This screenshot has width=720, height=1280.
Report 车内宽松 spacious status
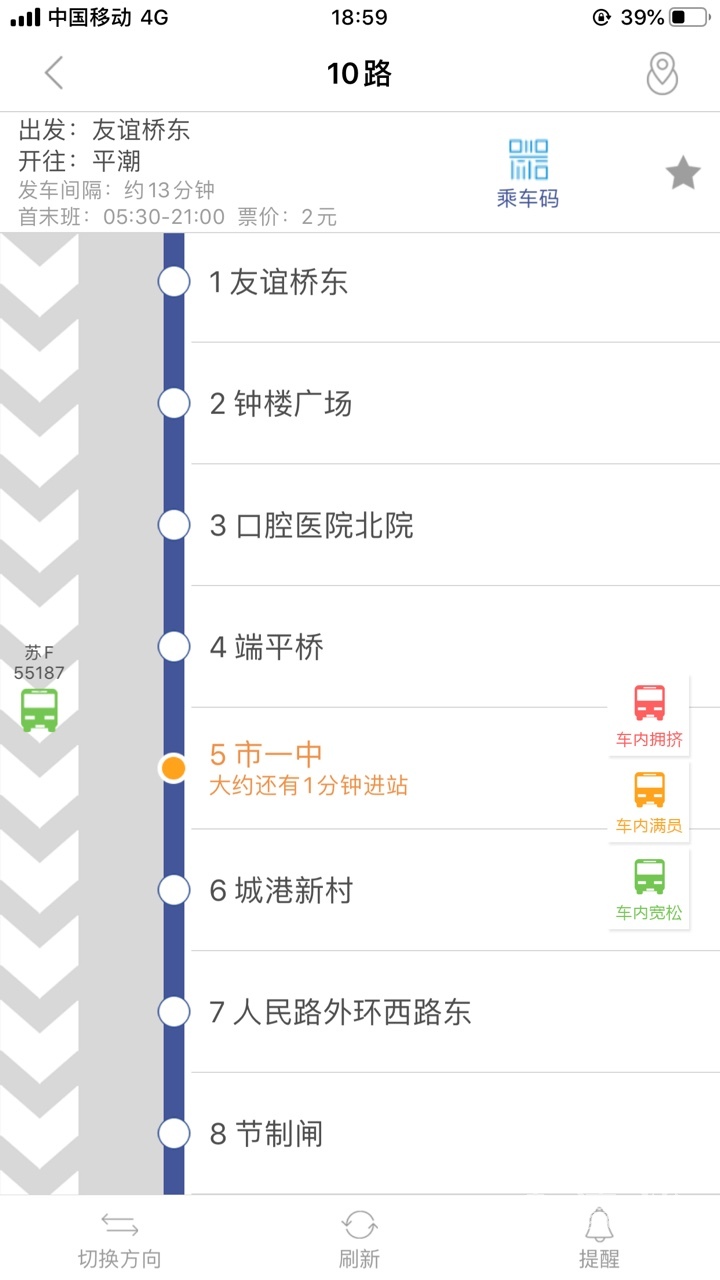[649, 889]
